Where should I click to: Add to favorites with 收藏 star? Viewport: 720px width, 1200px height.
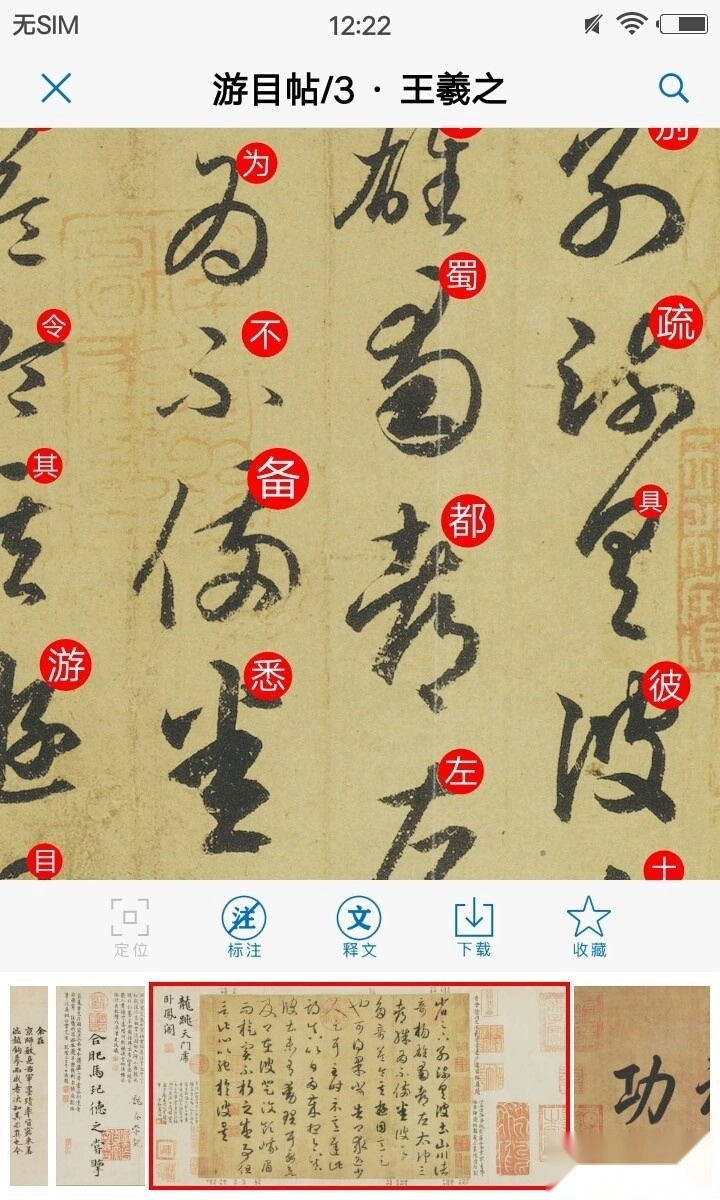click(588, 927)
